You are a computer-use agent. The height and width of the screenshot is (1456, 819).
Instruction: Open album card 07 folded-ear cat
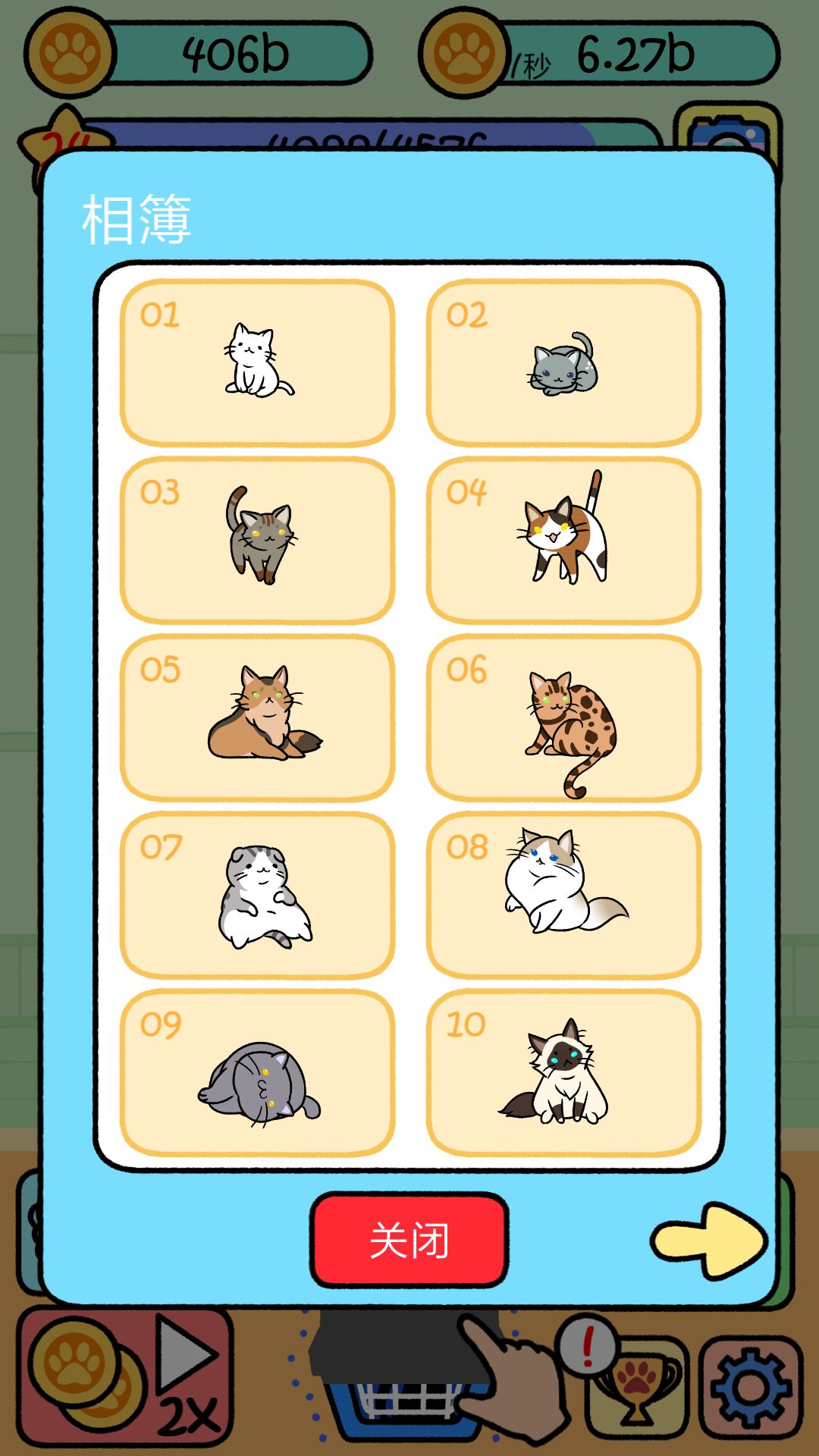point(257,895)
